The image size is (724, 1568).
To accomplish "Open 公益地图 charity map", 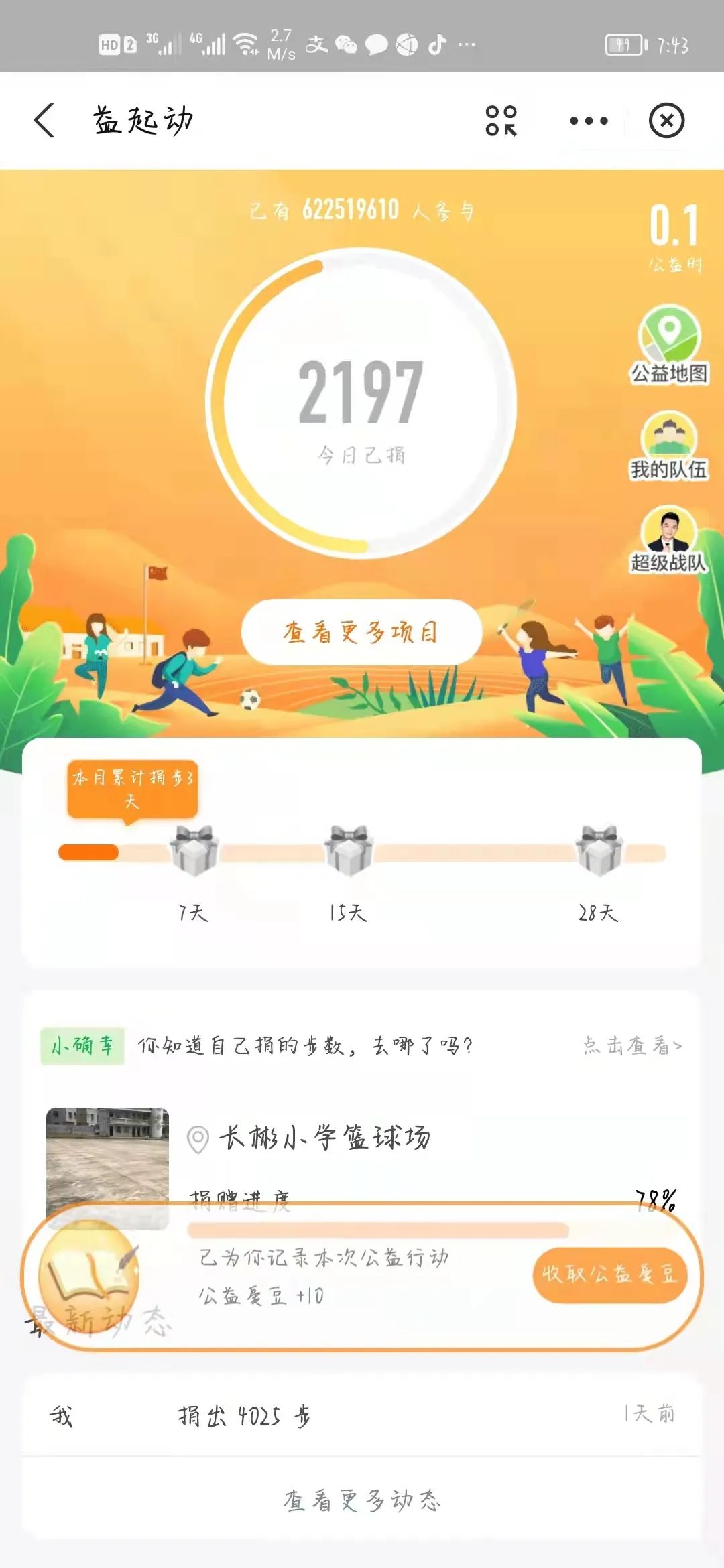I will point(669,344).
